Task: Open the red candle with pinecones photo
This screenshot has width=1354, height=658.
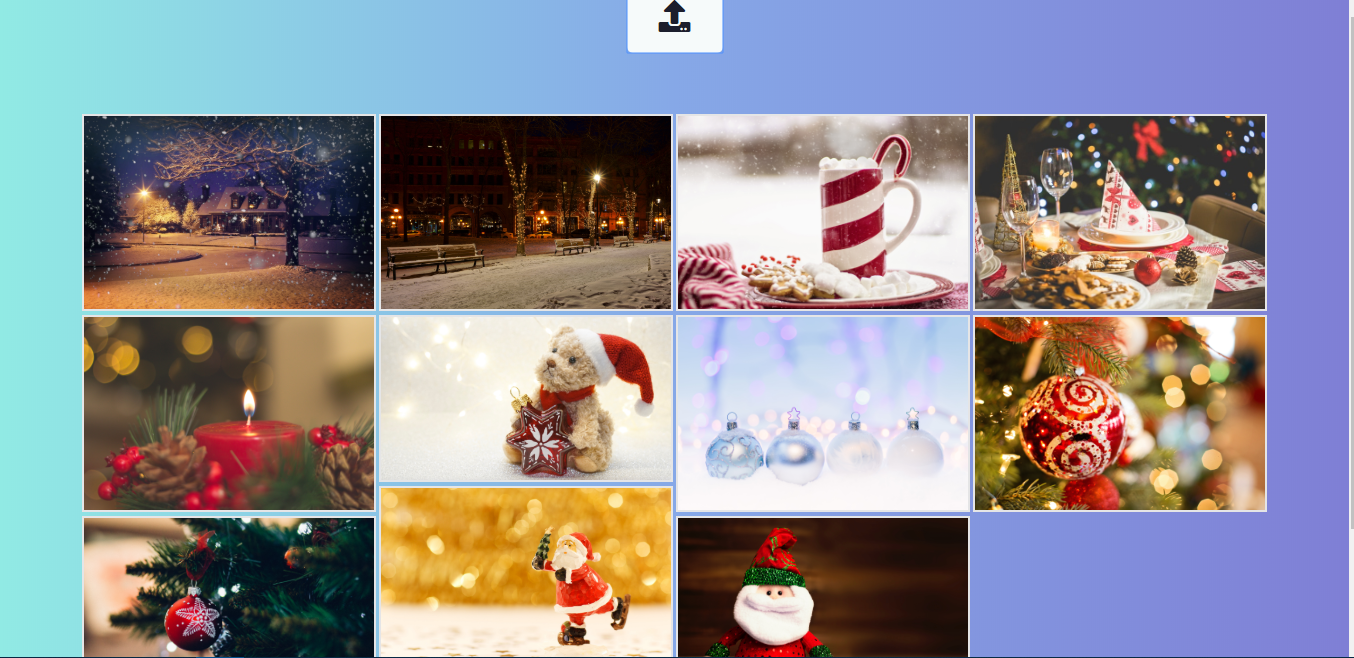Action: click(229, 413)
